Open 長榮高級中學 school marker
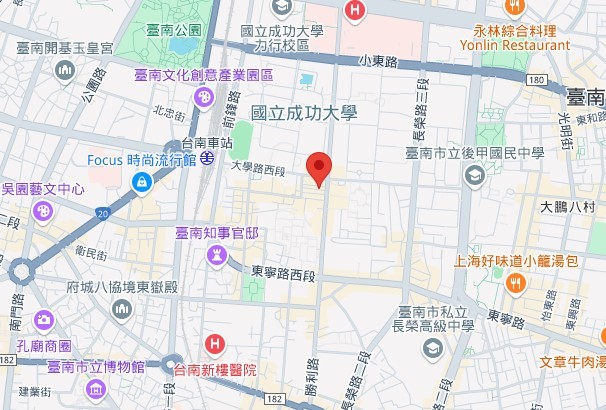The height and width of the screenshot is (410, 606). [432, 347]
